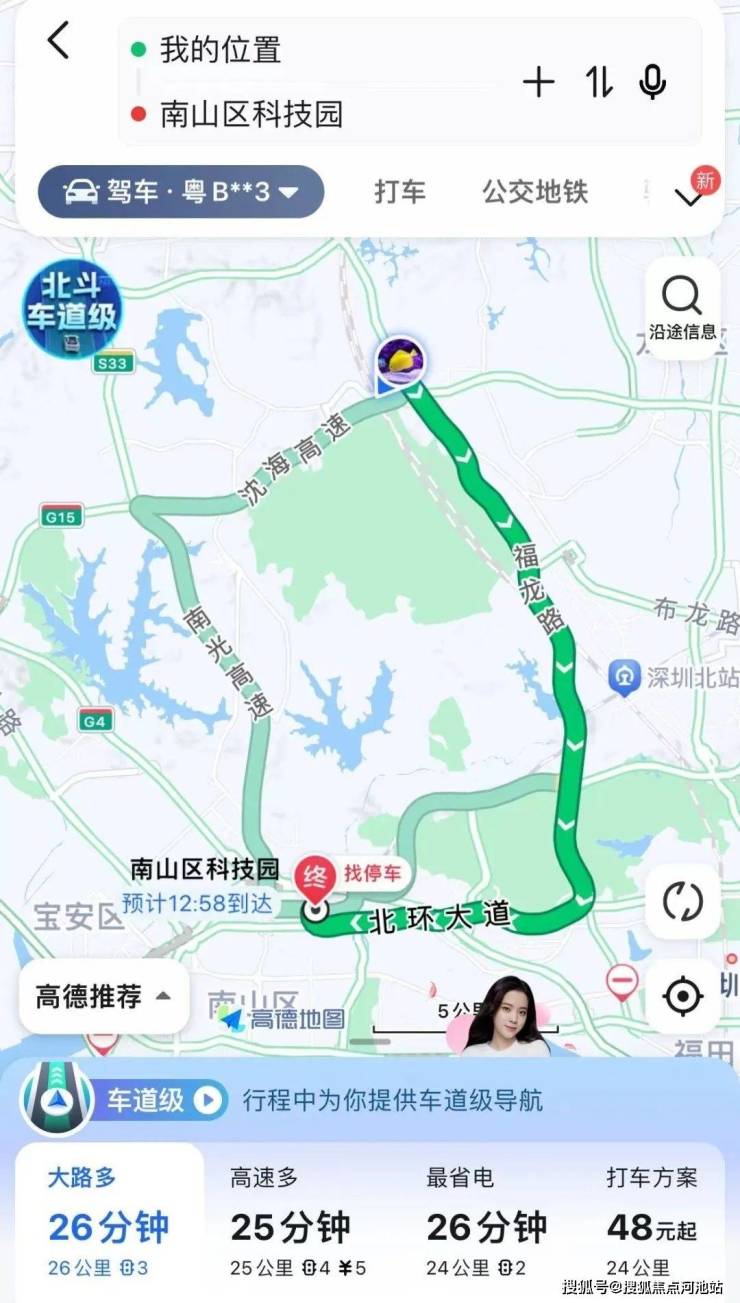The height and width of the screenshot is (1303, 740).
Task: Open the 驾车 vehicle plate dropdown
Action: point(181,192)
